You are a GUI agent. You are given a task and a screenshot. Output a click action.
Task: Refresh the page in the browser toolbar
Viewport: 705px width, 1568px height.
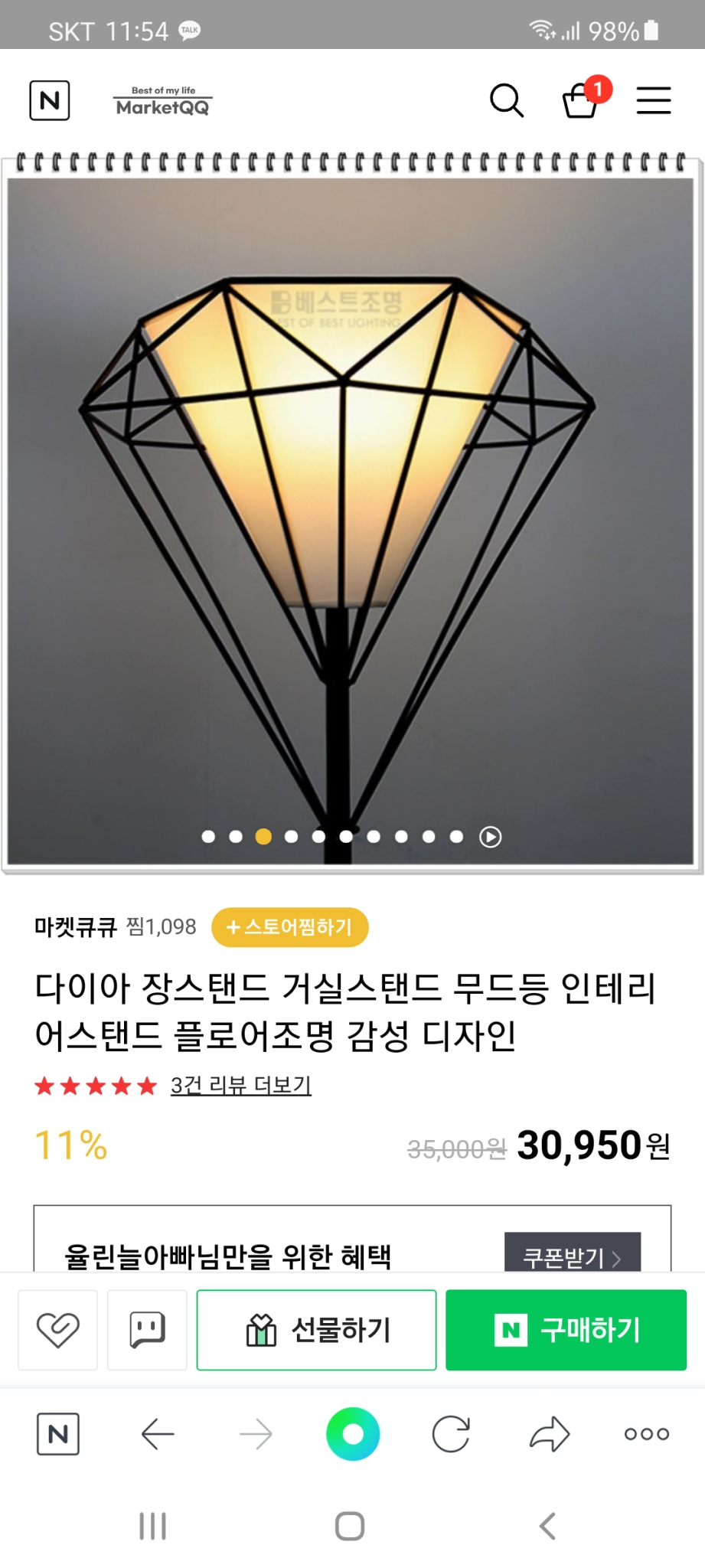click(451, 1435)
